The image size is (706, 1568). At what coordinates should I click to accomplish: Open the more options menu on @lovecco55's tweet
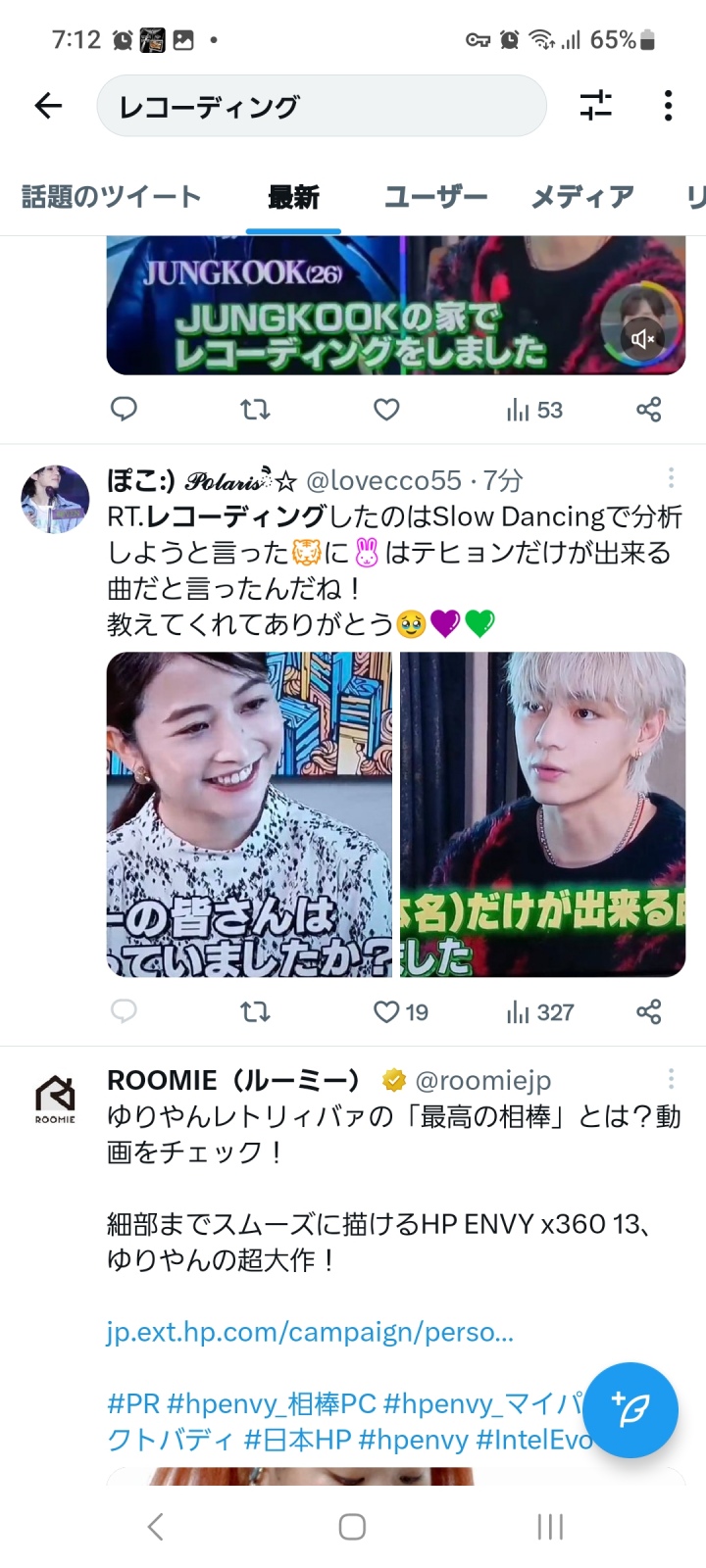[x=671, y=478]
